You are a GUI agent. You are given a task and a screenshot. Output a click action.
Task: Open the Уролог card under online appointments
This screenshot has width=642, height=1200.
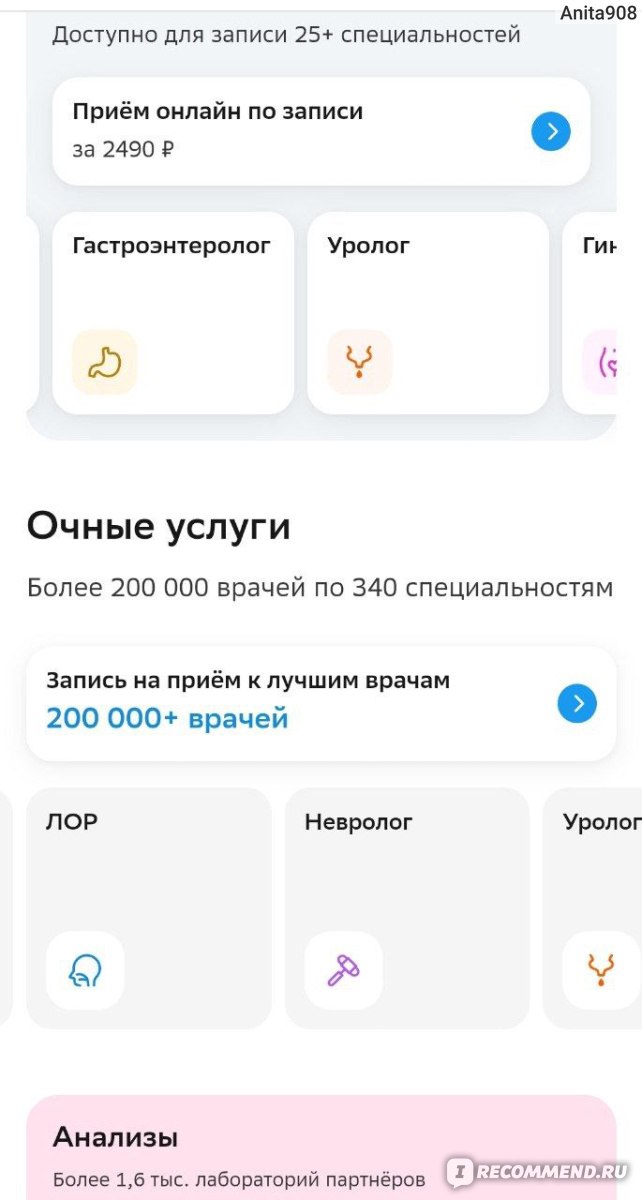pos(428,313)
